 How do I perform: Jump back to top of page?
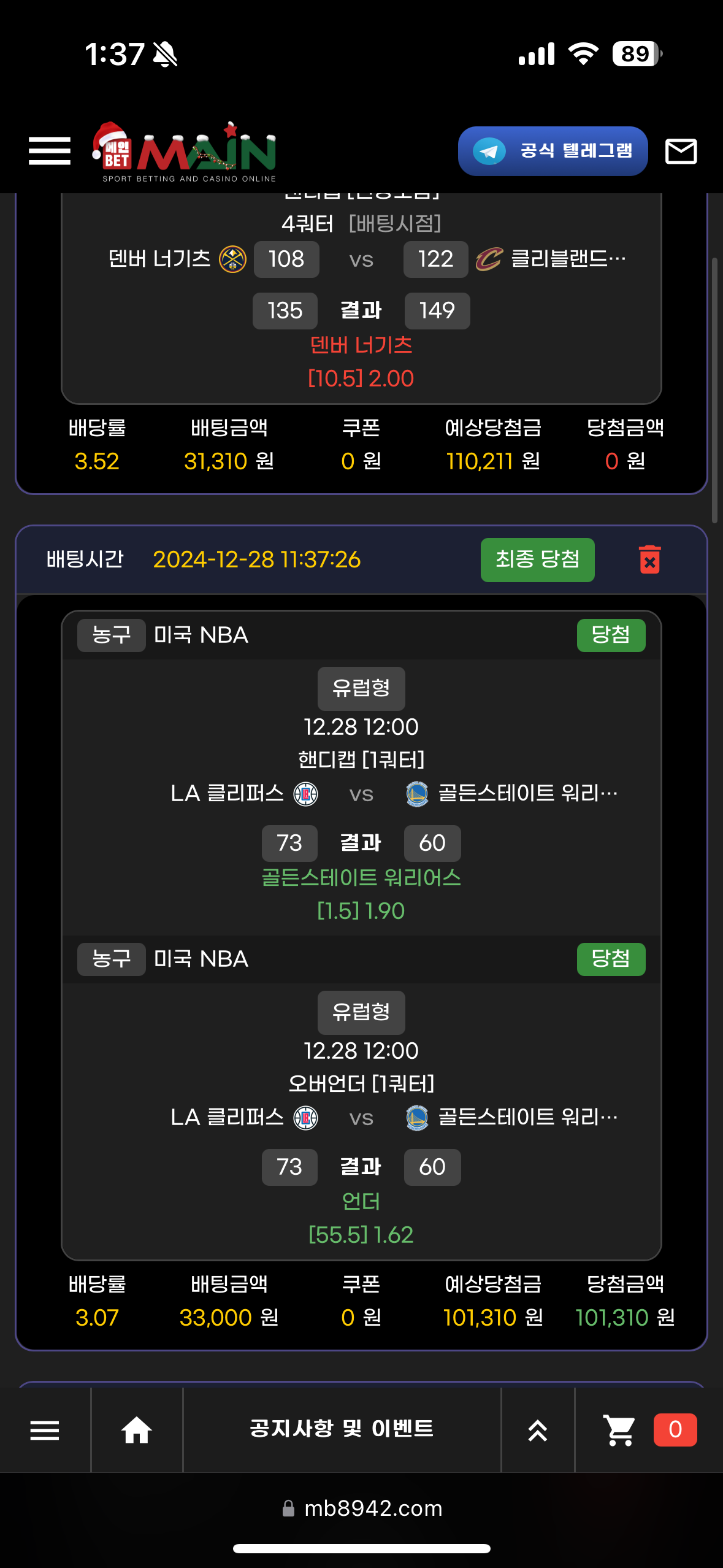coord(537,1430)
